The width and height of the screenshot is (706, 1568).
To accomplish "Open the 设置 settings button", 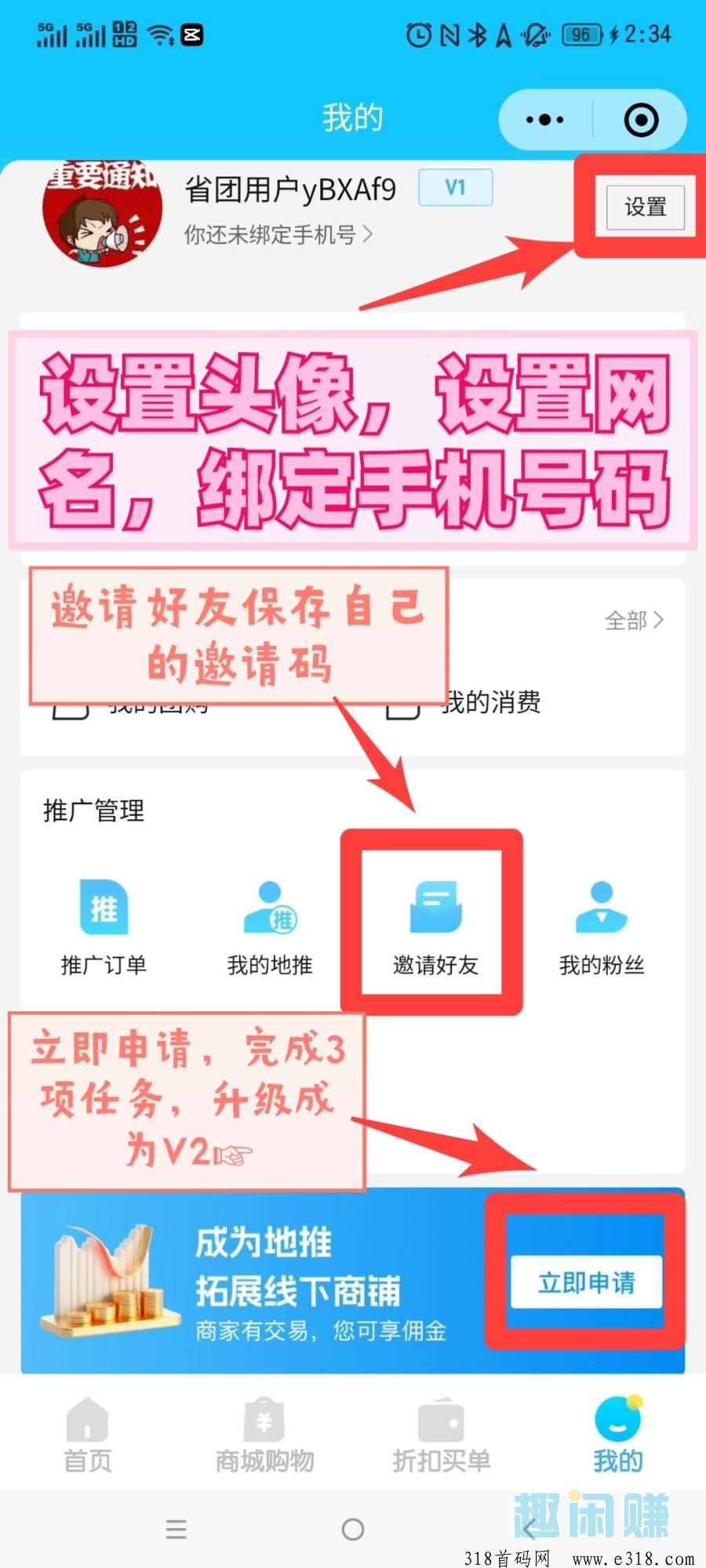I will click(x=646, y=207).
